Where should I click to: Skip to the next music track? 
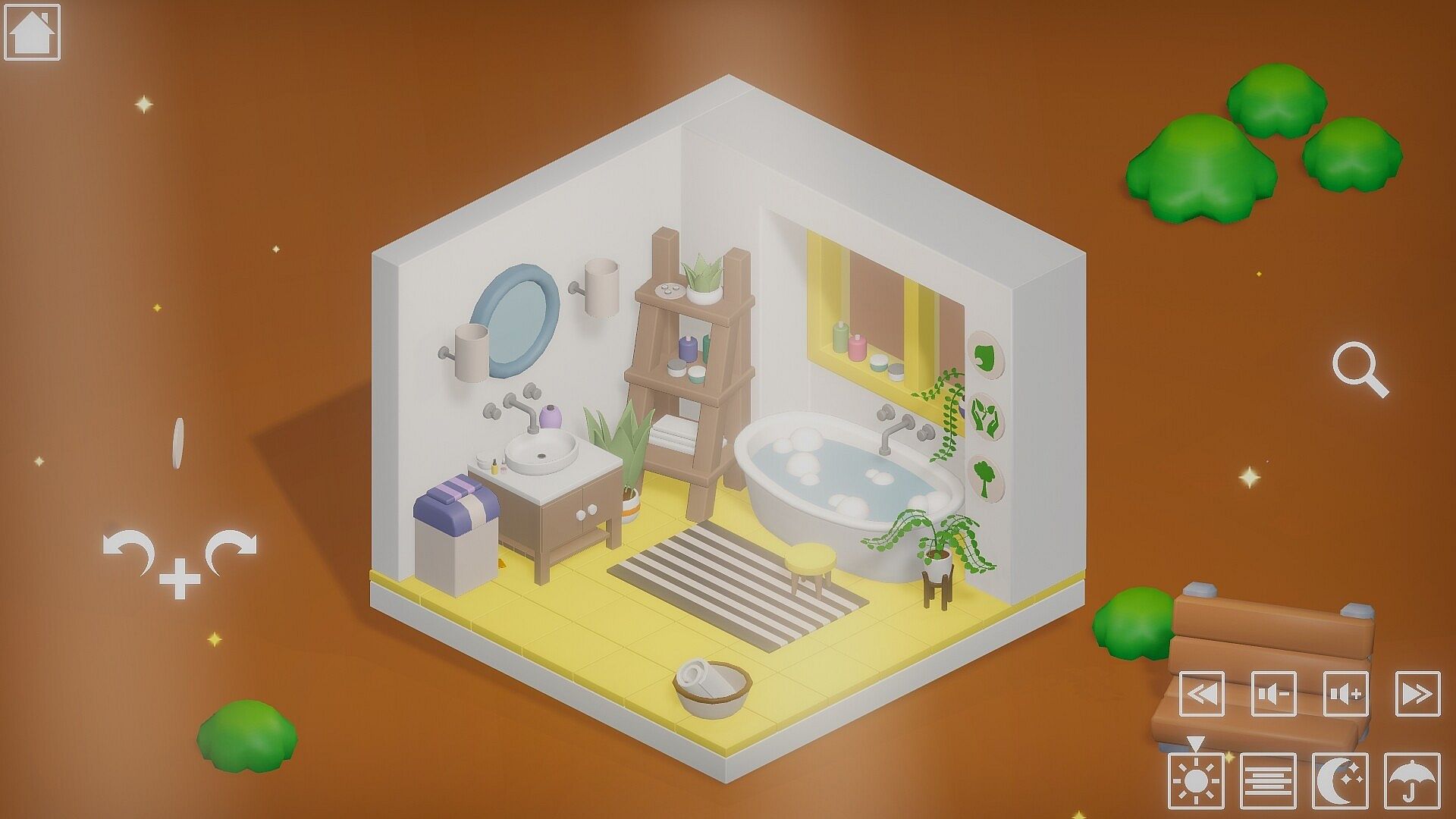tap(1417, 693)
